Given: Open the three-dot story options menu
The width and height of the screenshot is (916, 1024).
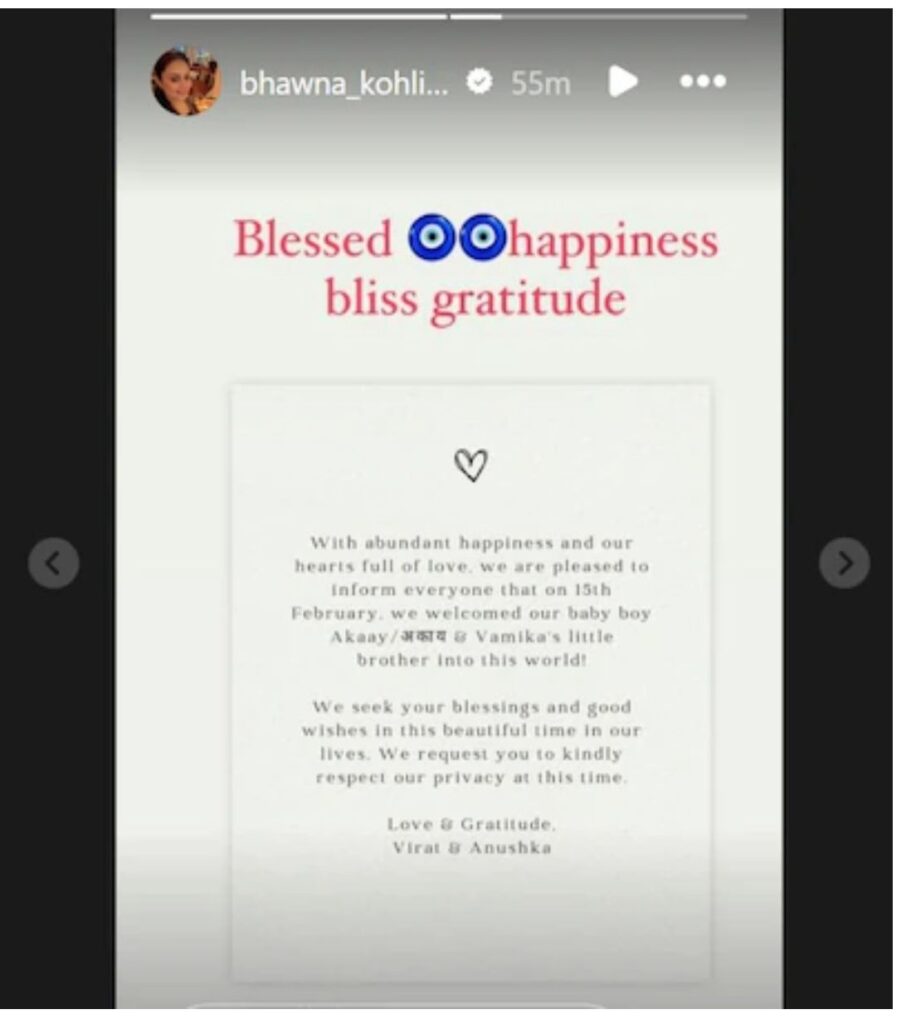Looking at the screenshot, I should pyautogui.click(x=703, y=81).
